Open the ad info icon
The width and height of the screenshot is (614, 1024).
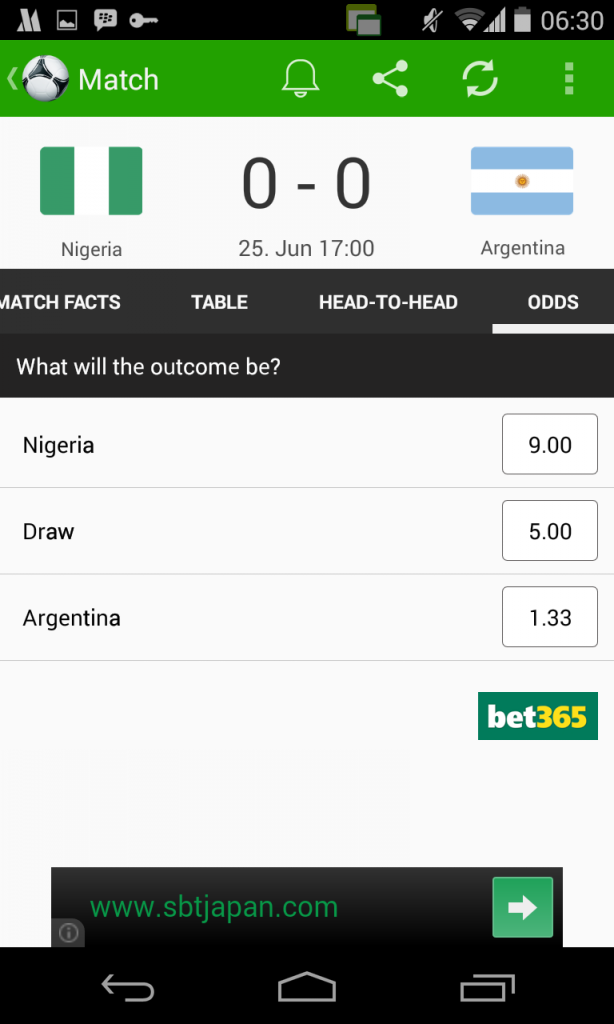pos(68,933)
